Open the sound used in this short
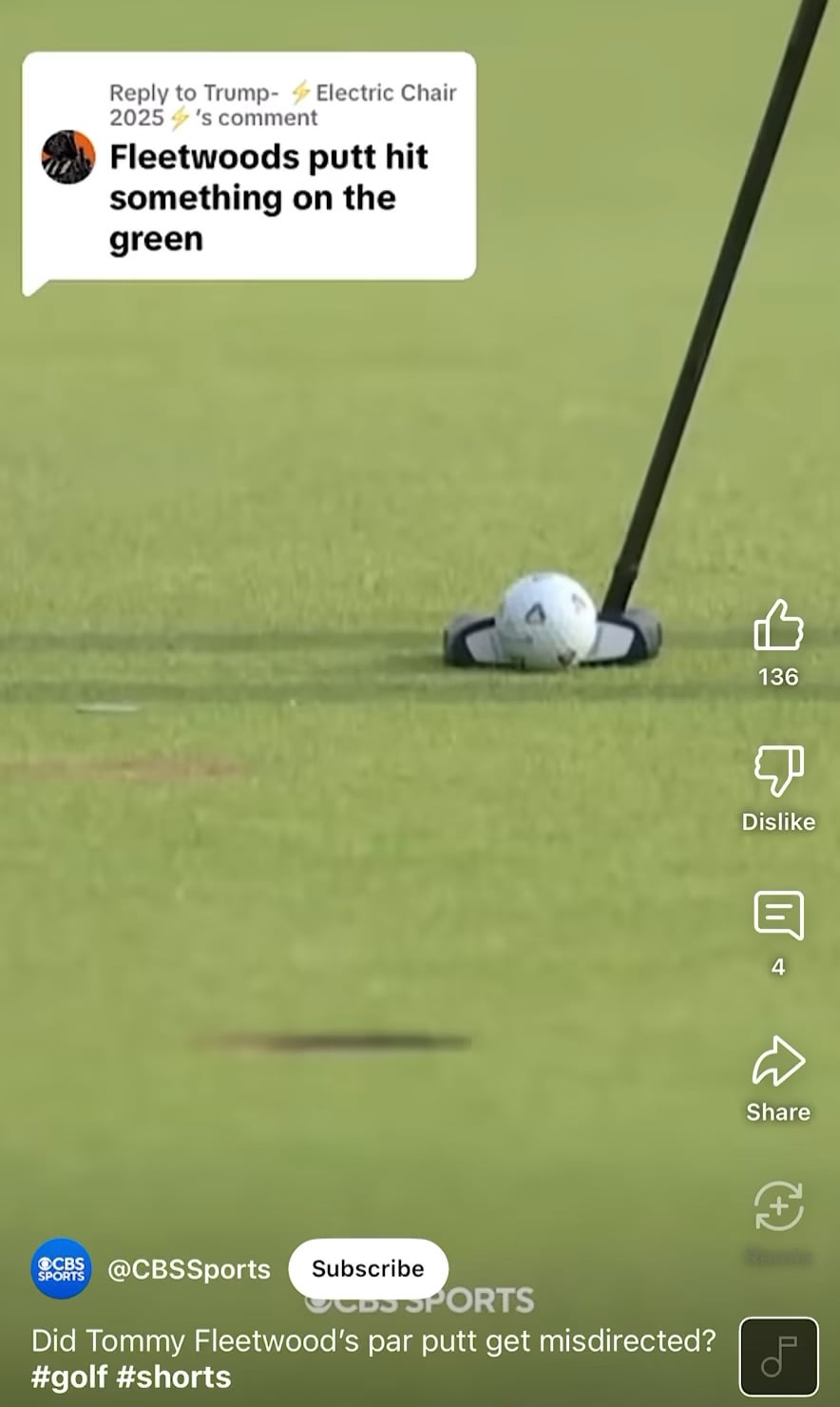840x1407 pixels. point(779,1357)
